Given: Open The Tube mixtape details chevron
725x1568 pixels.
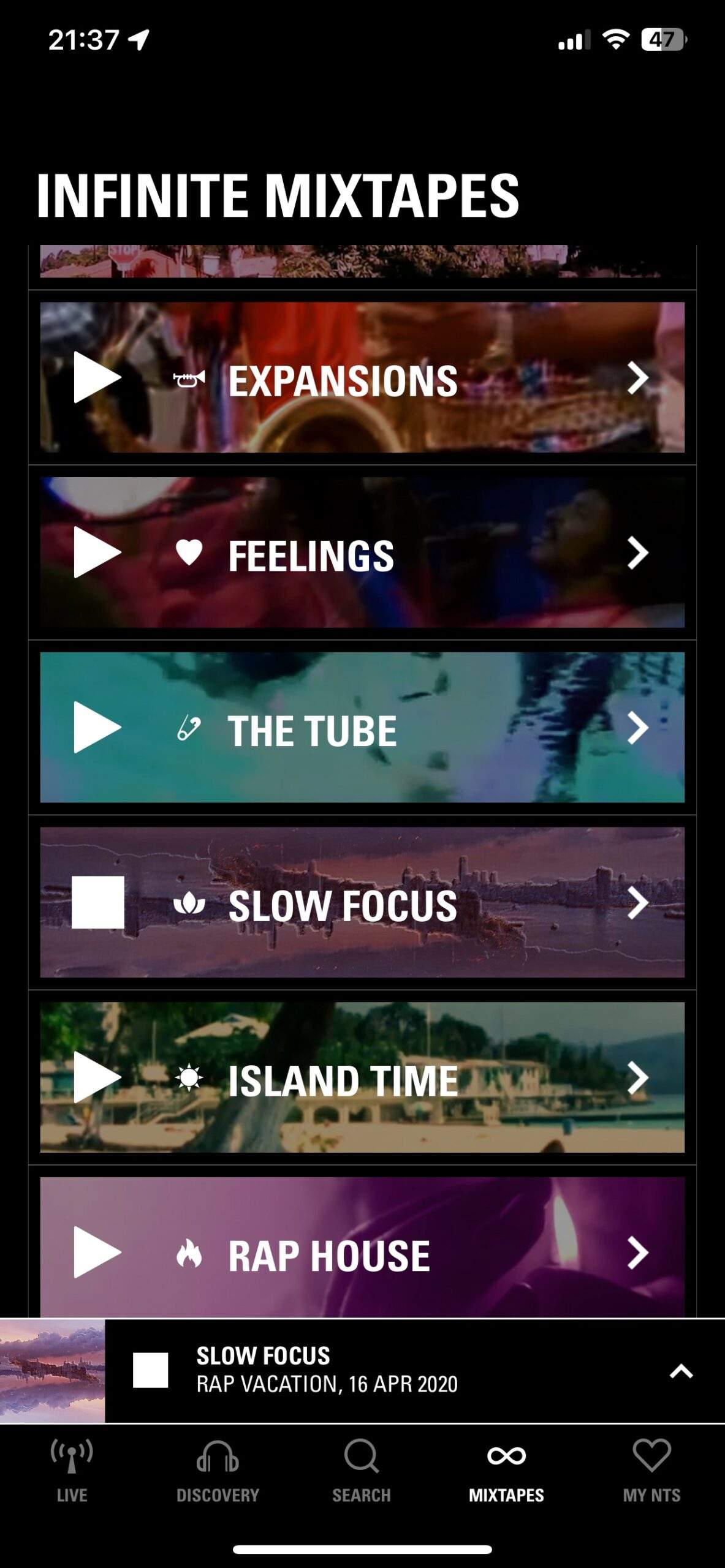Looking at the screenshot, I should click(x=637, y=728).
